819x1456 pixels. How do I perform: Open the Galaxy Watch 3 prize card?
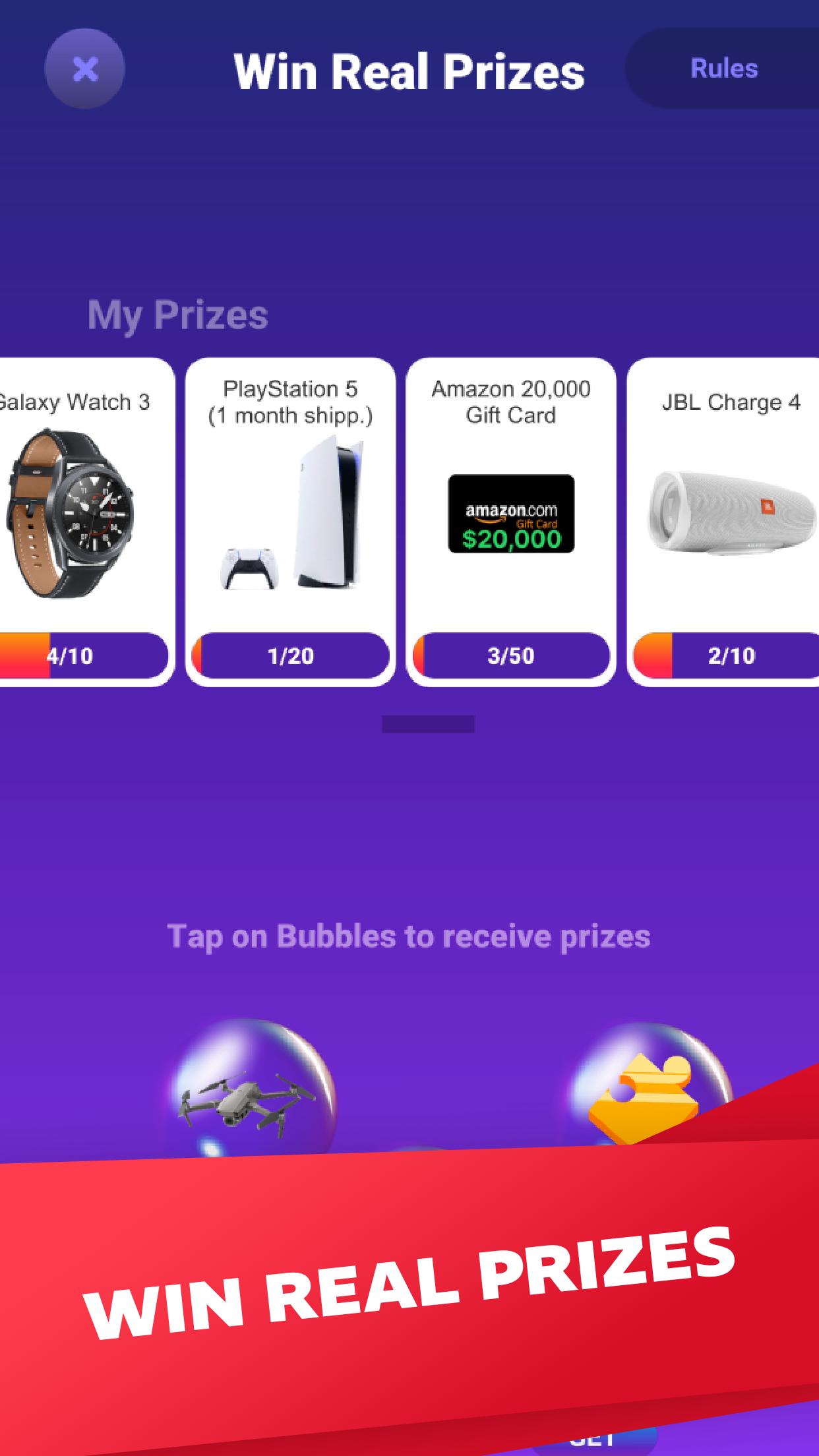pos(86,522)
